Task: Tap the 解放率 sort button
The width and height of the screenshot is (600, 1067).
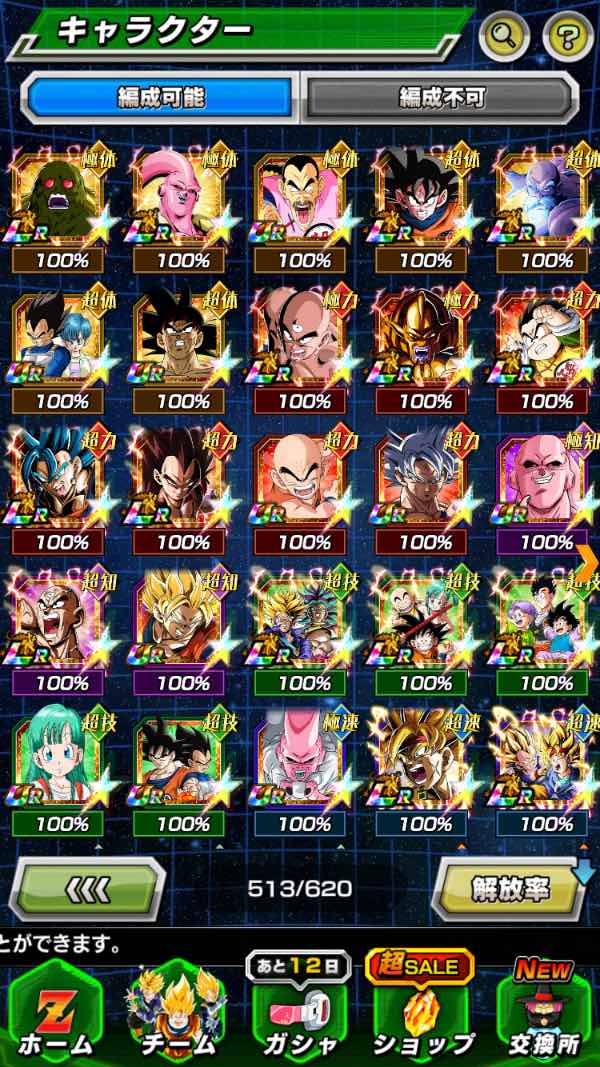Action: pos(509,888)
